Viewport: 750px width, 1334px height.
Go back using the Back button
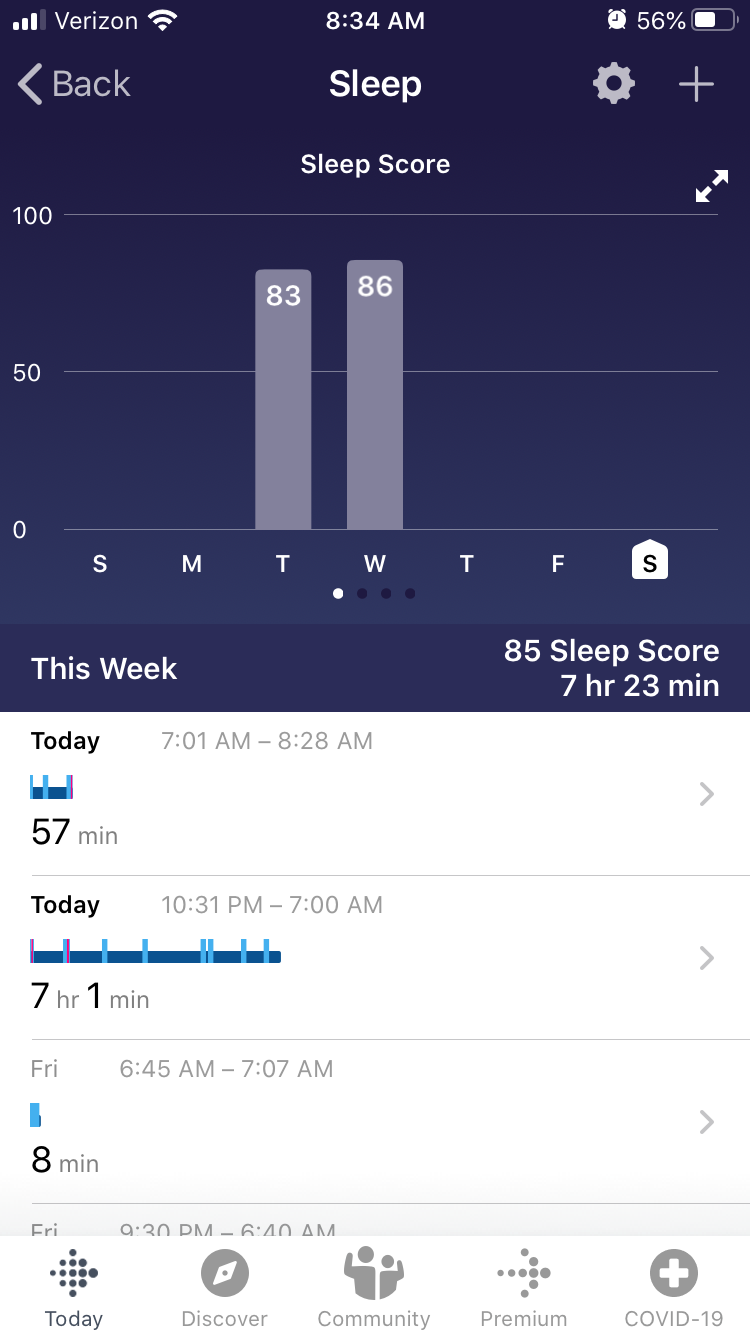pos(75,85)
